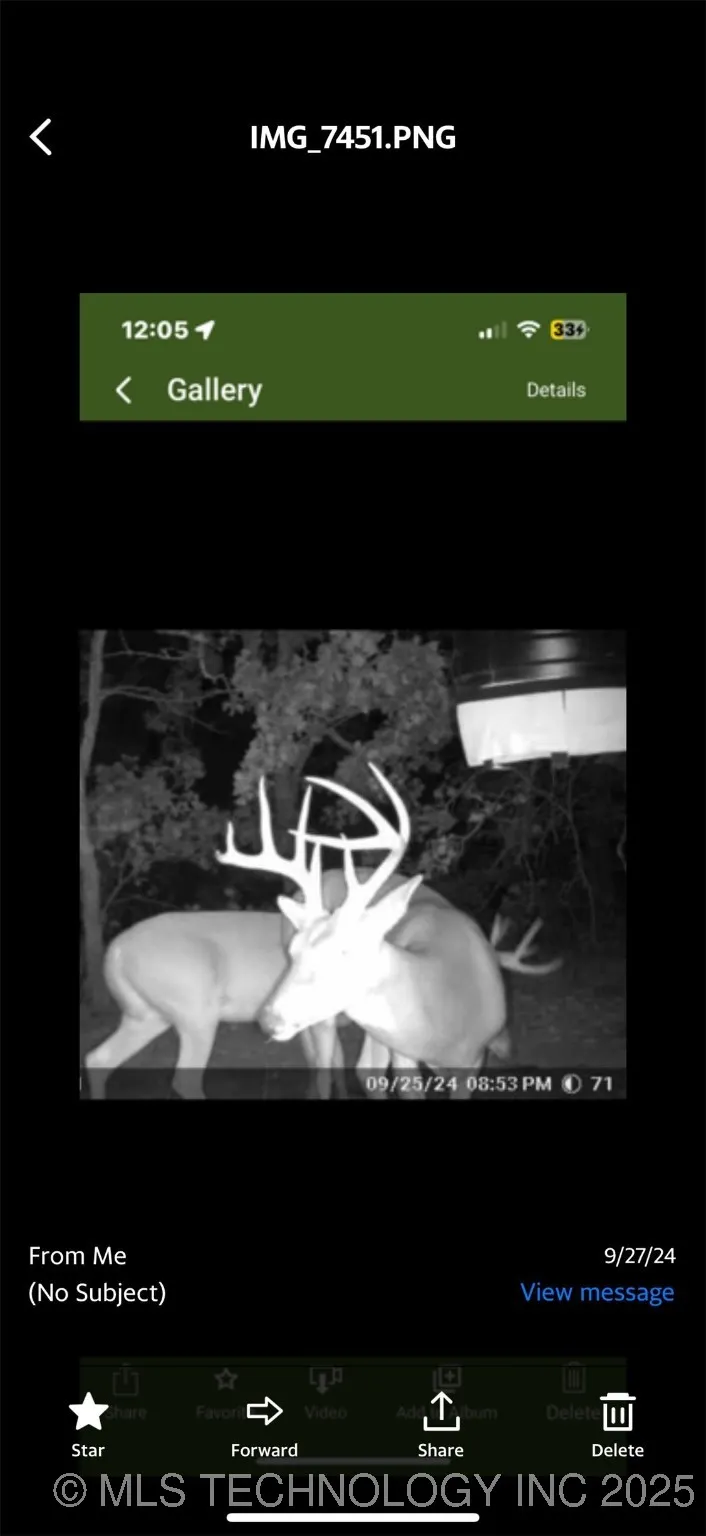Star this image attachment
The image size is (706, 1536).
(x=88, y=1423)
